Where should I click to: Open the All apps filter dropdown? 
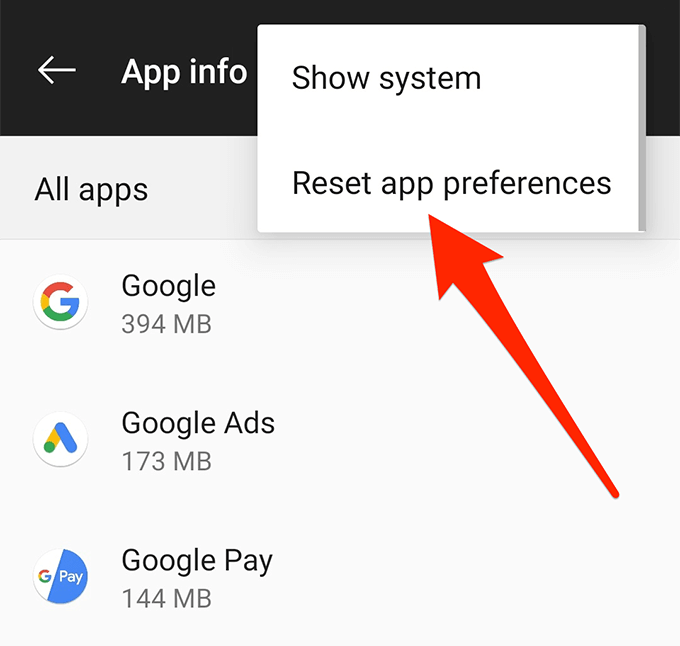(92, 189)
